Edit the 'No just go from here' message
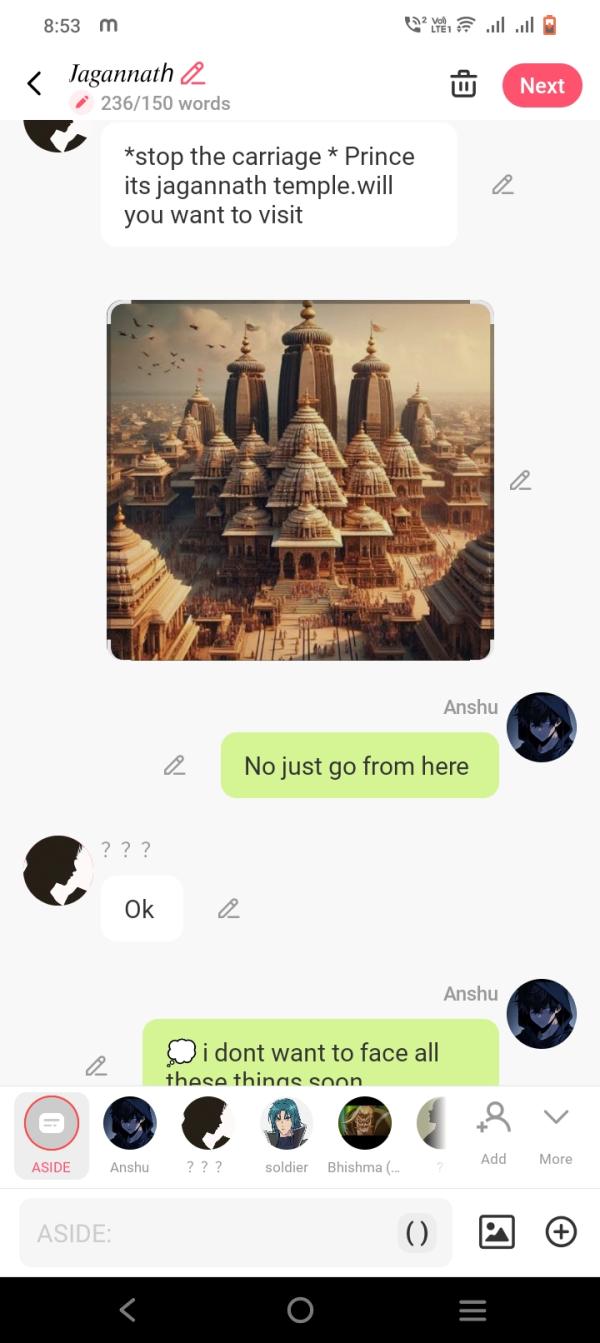Image resolution: width=600 pixels, height=1343 pixels. click(174, 766)
